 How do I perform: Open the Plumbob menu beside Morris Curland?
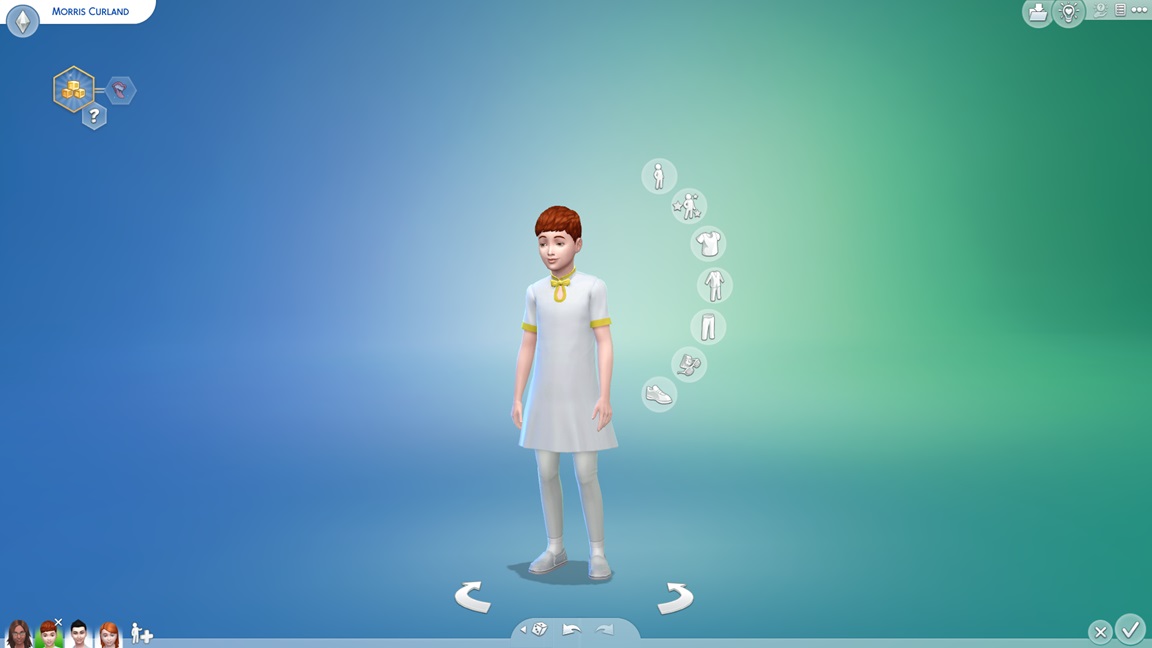tap(22, 20)
